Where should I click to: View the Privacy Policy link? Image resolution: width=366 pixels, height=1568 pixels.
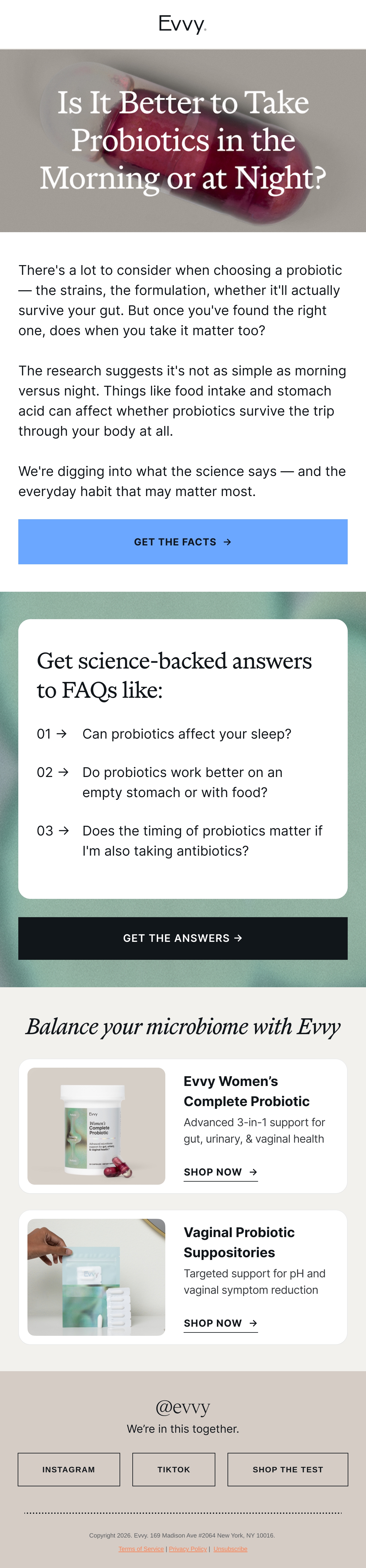click(x=188, y=1548)
